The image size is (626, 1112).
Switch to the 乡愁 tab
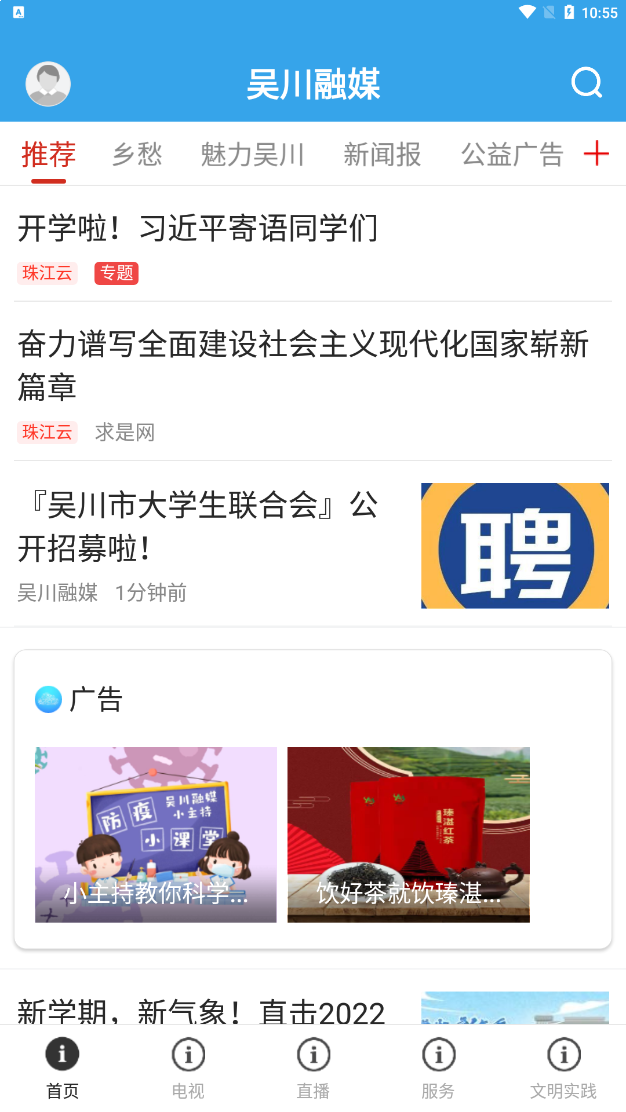137,154
